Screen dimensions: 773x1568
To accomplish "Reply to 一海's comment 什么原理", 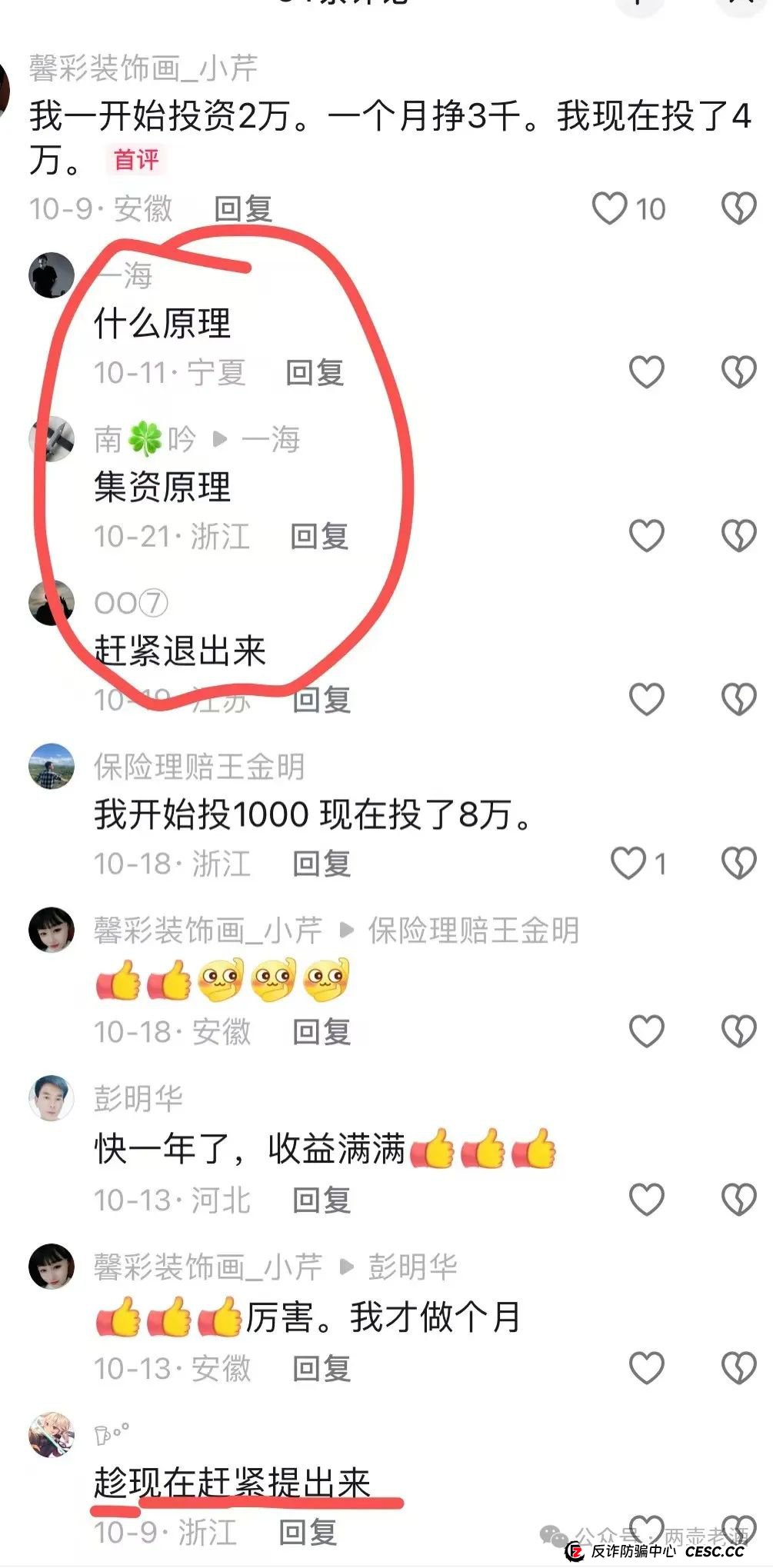I will tap(315, 372).
